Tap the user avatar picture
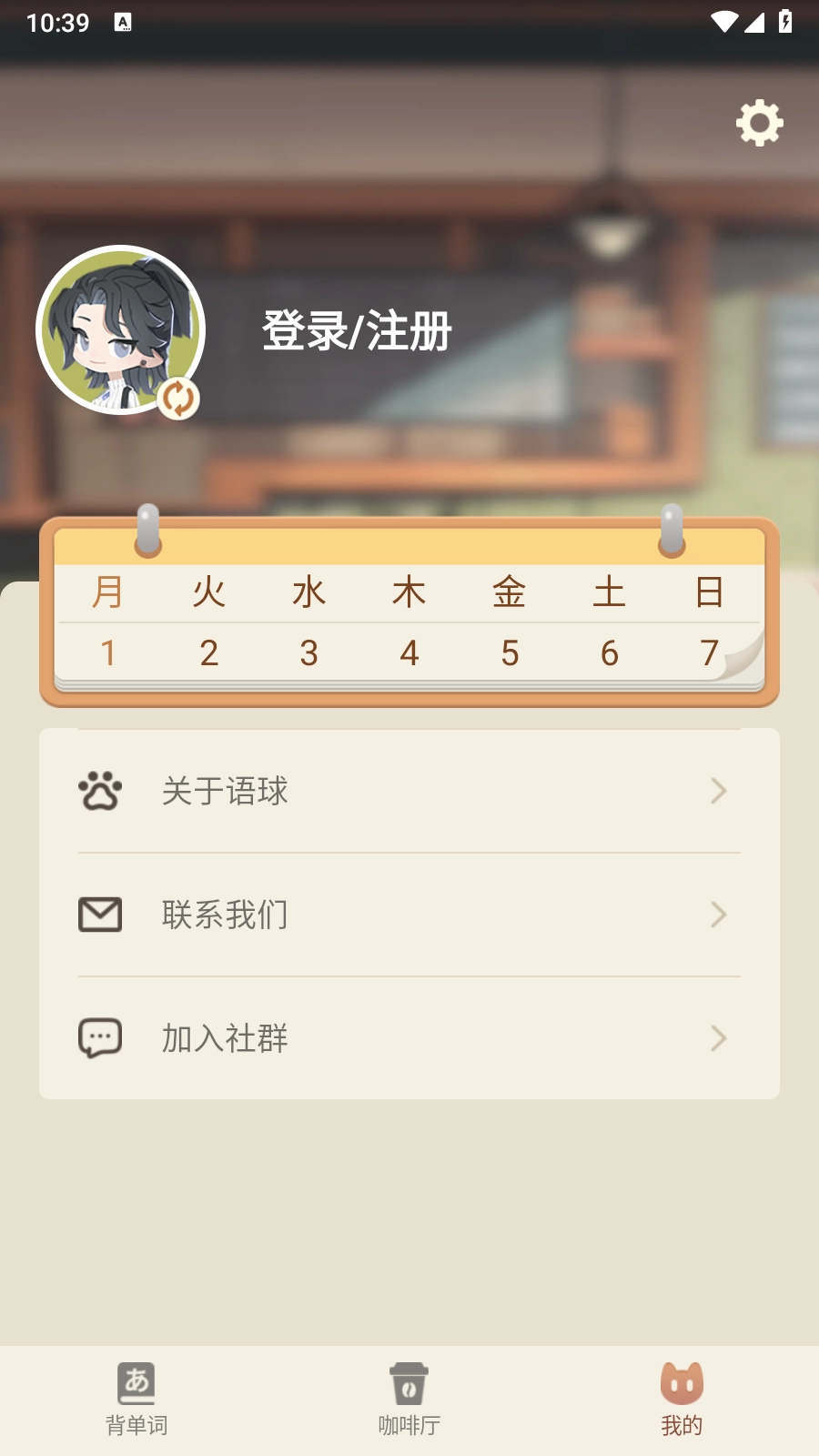Image resolution: width=819 pixels, height=1456 pixels. tap(118, 329)
